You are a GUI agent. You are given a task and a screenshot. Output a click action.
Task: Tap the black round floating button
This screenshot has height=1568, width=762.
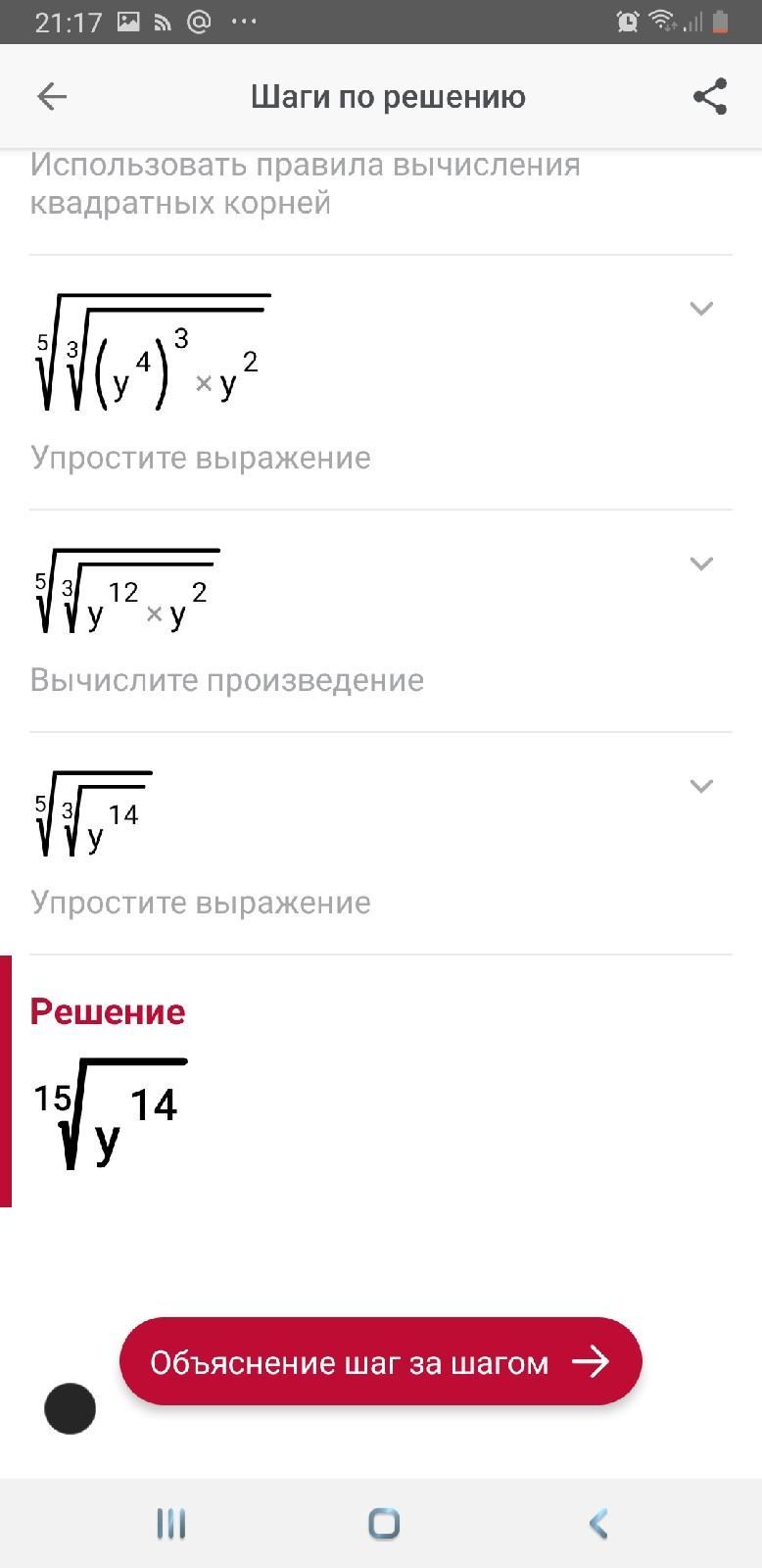click(x=70, y=1408)
